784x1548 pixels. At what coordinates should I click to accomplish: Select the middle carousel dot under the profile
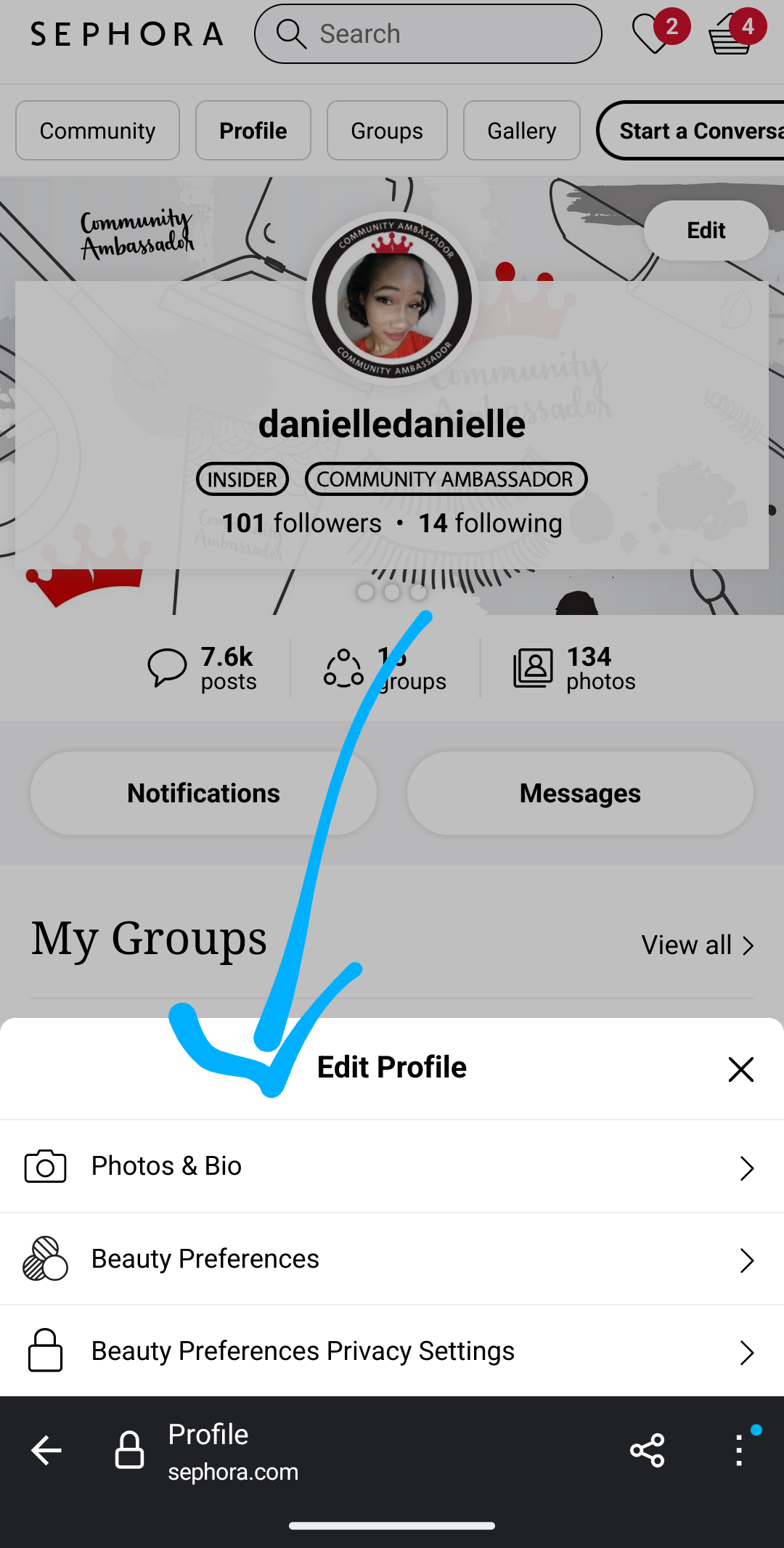pos(392,592)
